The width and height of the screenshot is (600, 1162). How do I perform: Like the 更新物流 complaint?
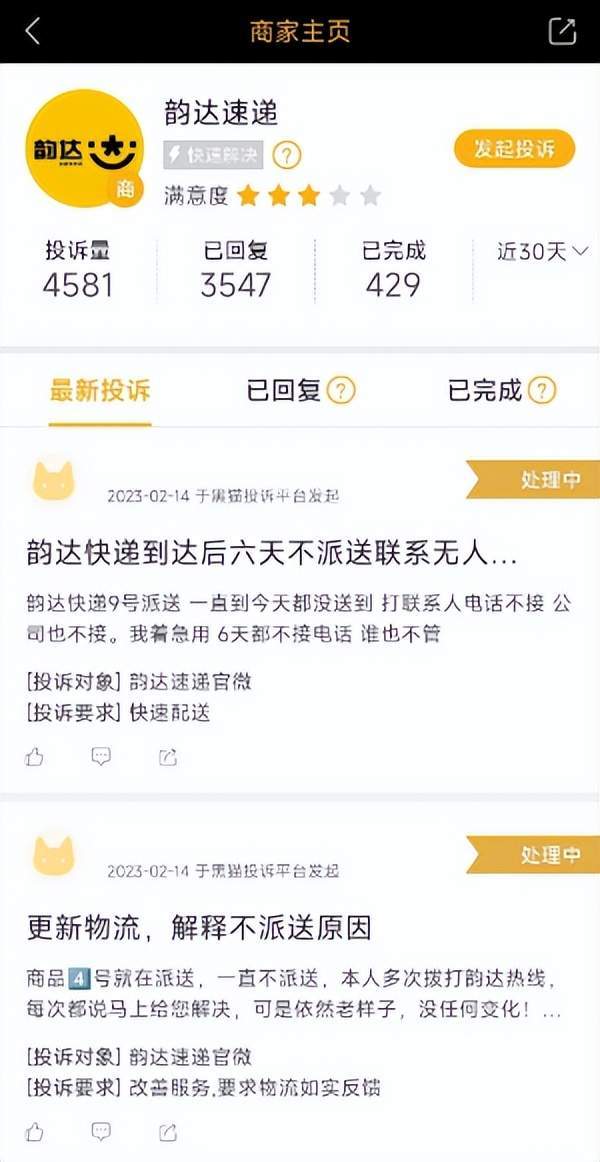pyautogui.click(x=35, y=1132)
